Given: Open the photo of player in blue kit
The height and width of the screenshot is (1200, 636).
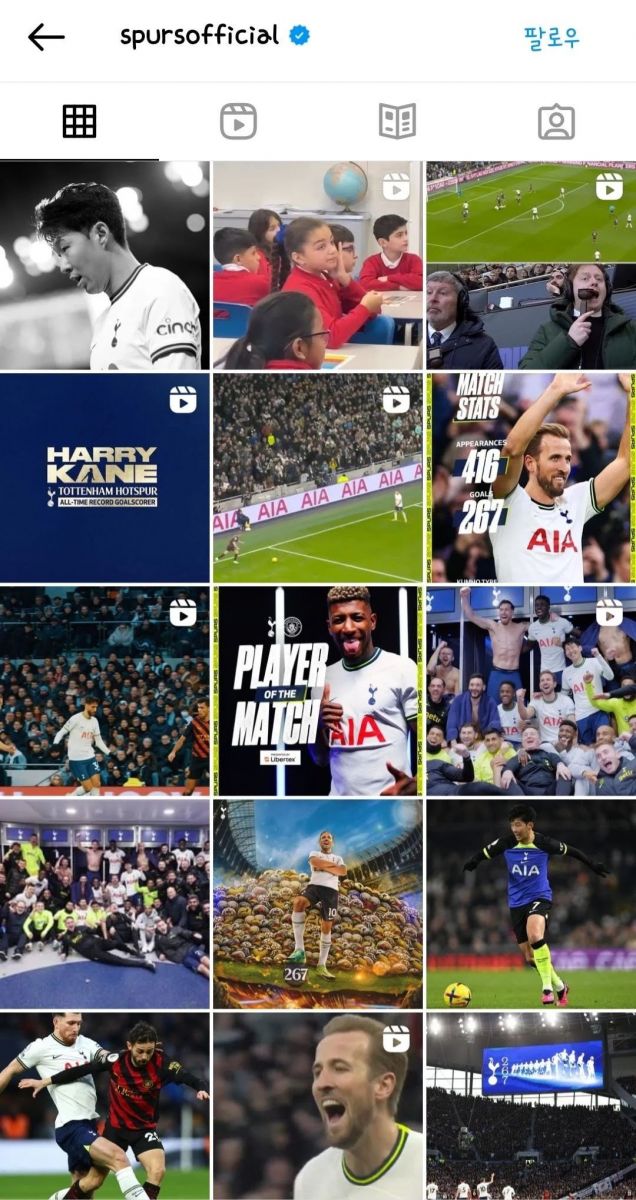Looking at the screenshot, I should coord(530,903).
